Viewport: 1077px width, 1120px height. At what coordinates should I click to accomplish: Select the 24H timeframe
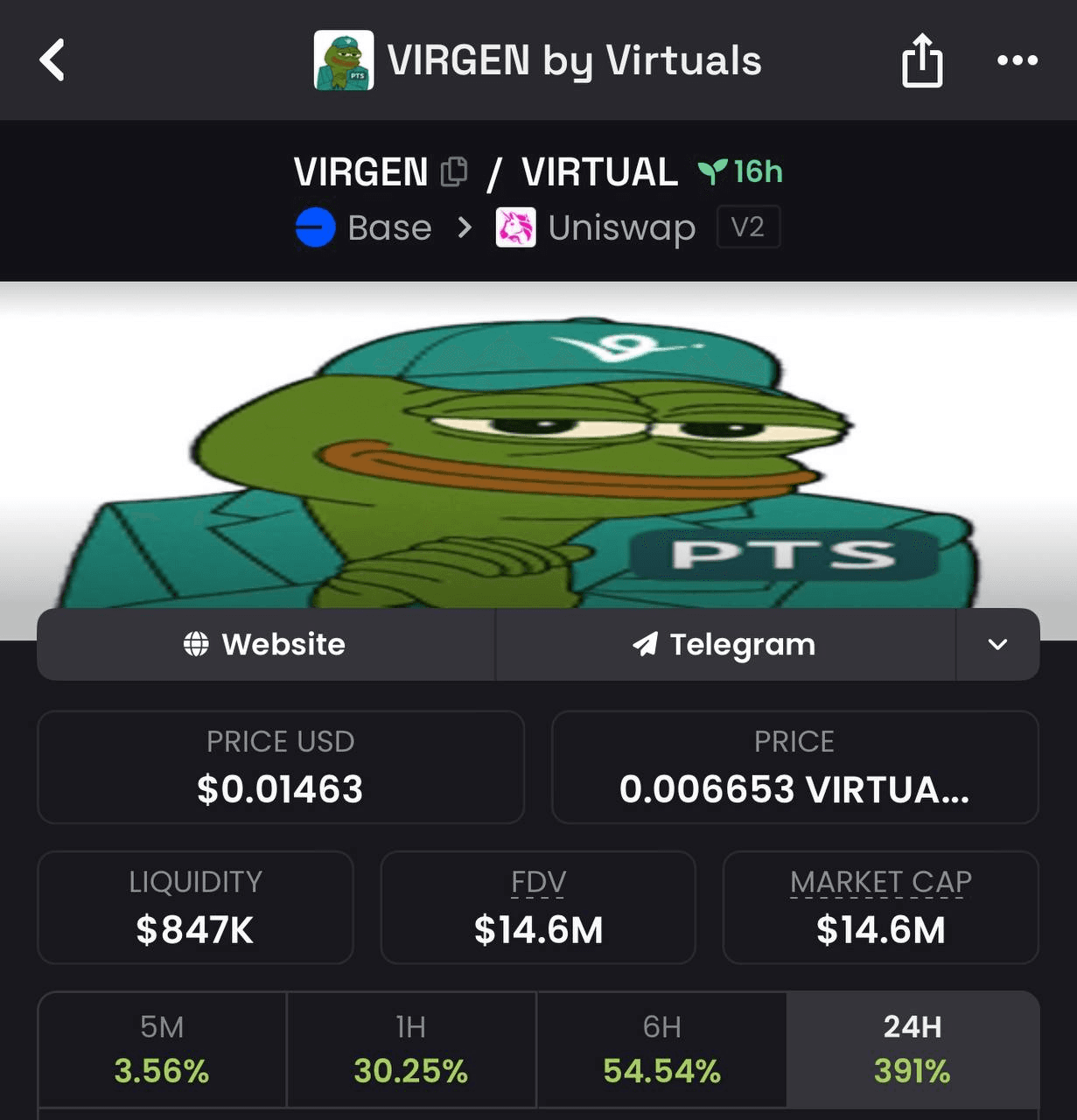click(913, 1050)
